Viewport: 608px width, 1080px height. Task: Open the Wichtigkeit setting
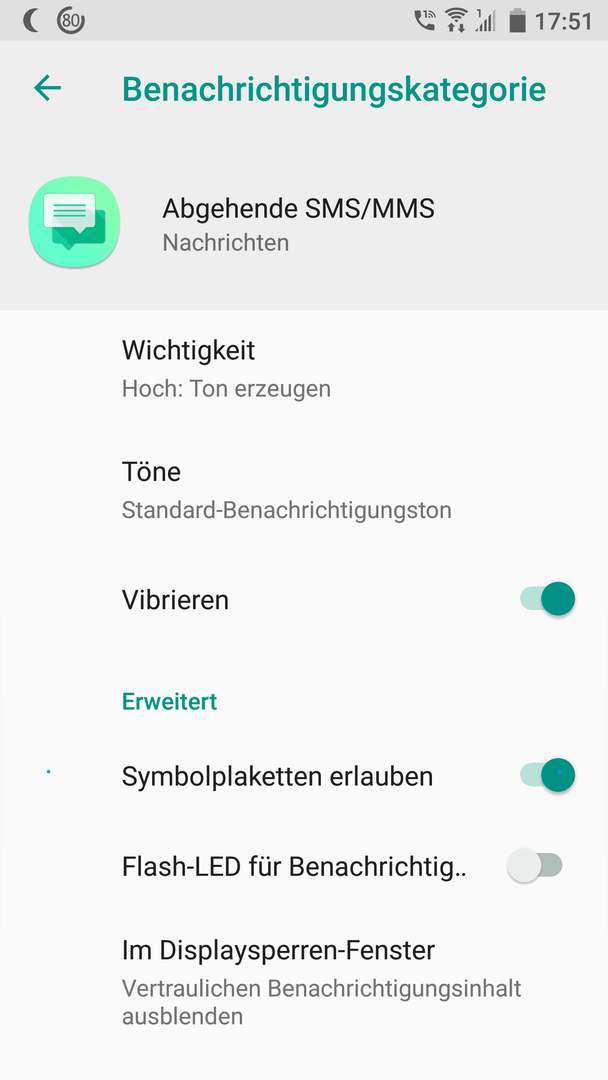pos(304,369)
